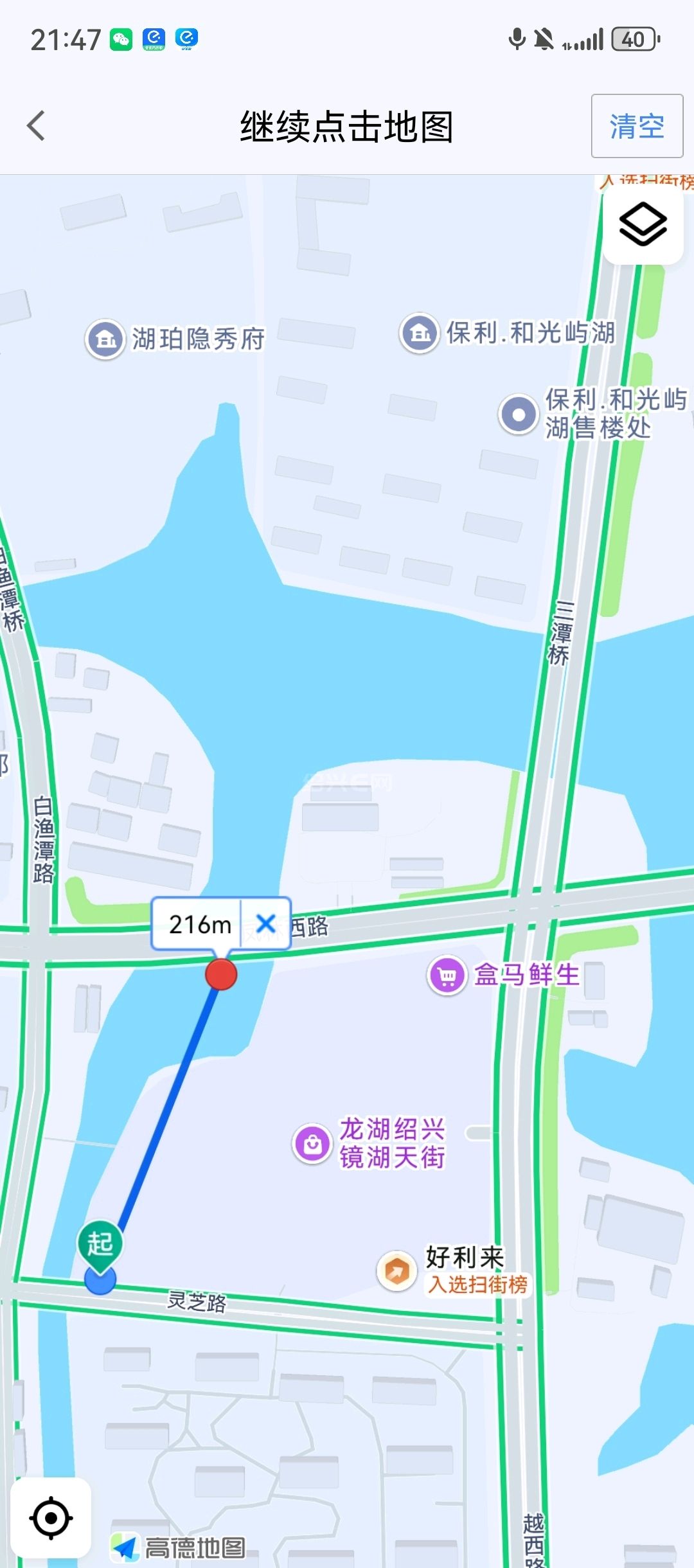Open the map layers switcher
The image size is (694, 1568).
tap(642, 225)
